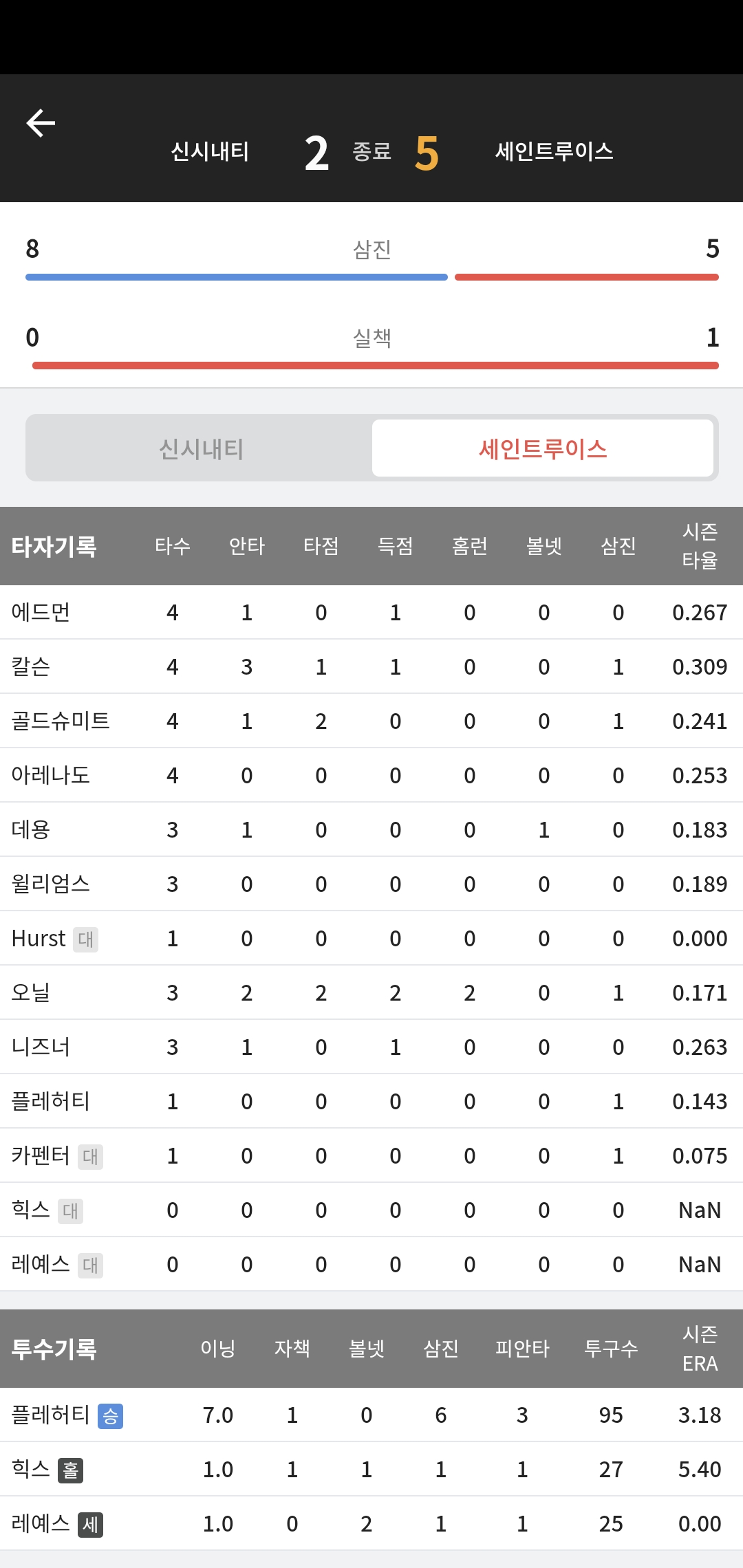The height and width of the screenshot is (1568, 743).
Task: Go back using the arrow icon
Action: pyautogui.click(x=41, y=123)
